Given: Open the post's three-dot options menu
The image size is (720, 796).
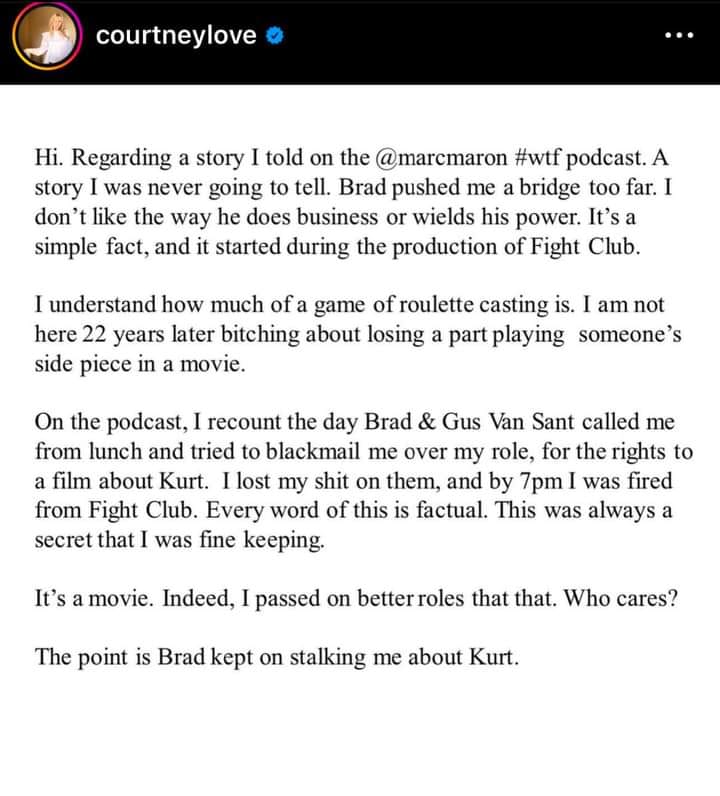Looking at the screenshot, I should [678, 37].
